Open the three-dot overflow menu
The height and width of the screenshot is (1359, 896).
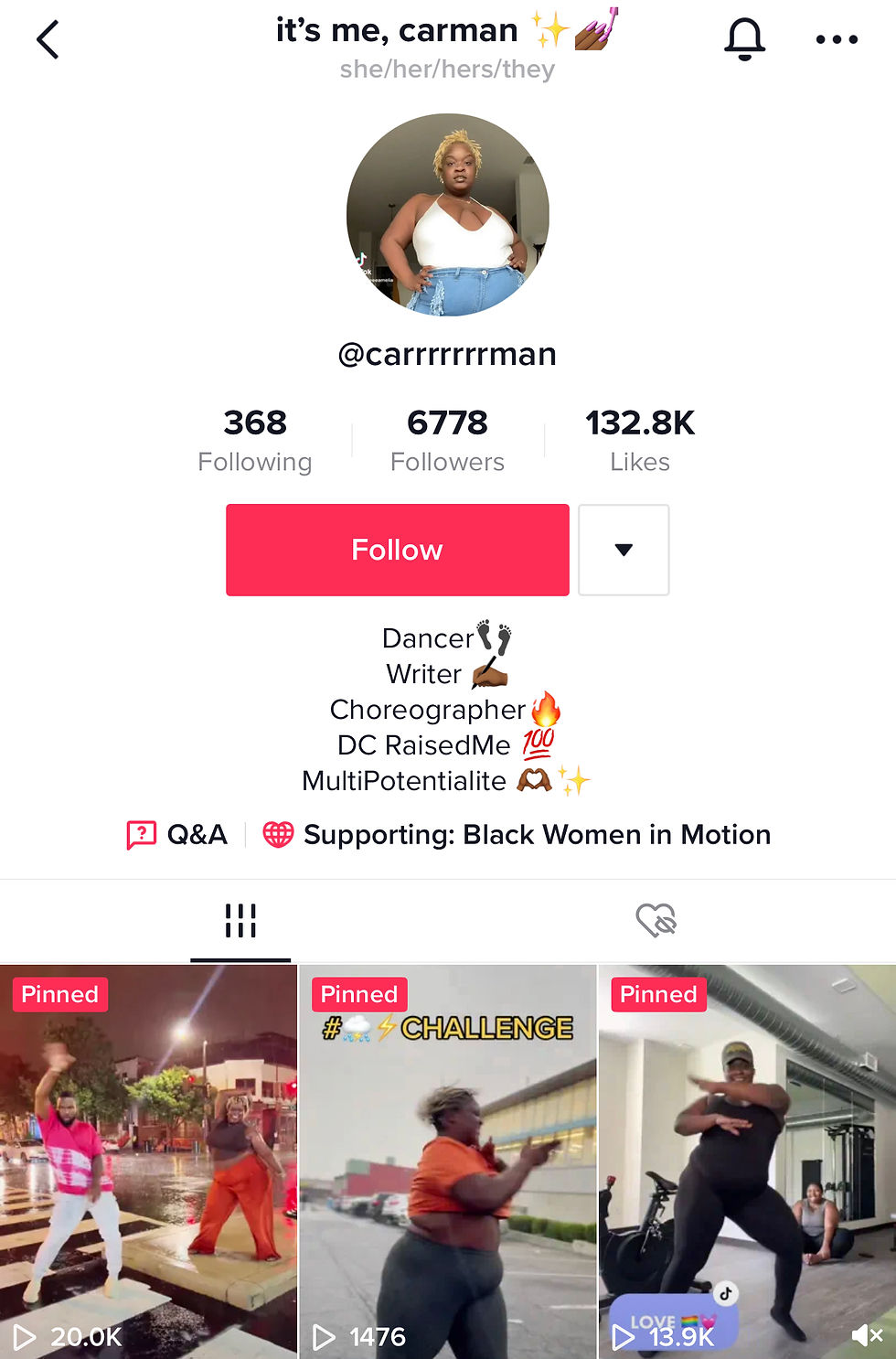point(836,39)
